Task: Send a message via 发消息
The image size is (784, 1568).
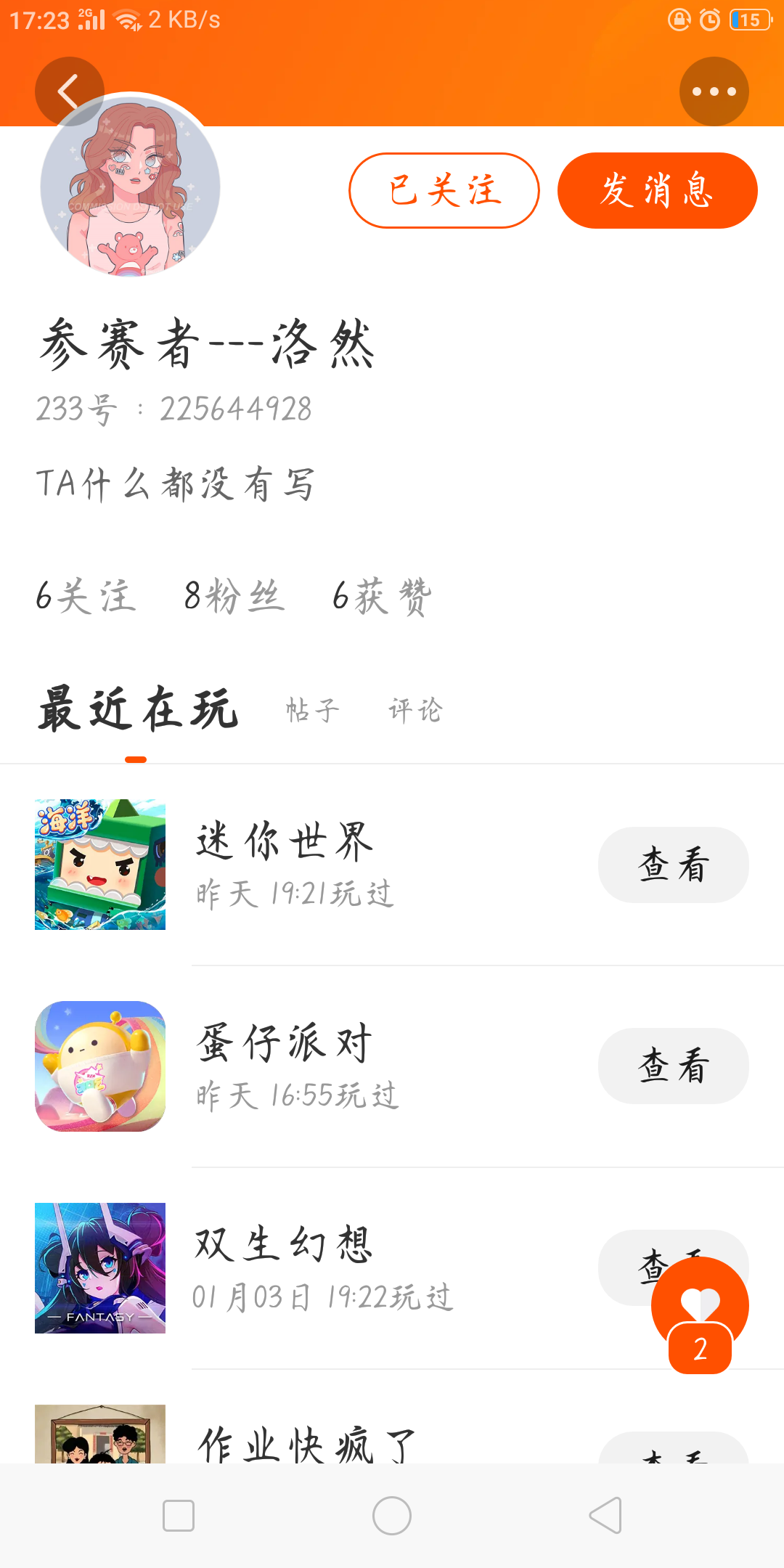Action: [x=657, y=191]
